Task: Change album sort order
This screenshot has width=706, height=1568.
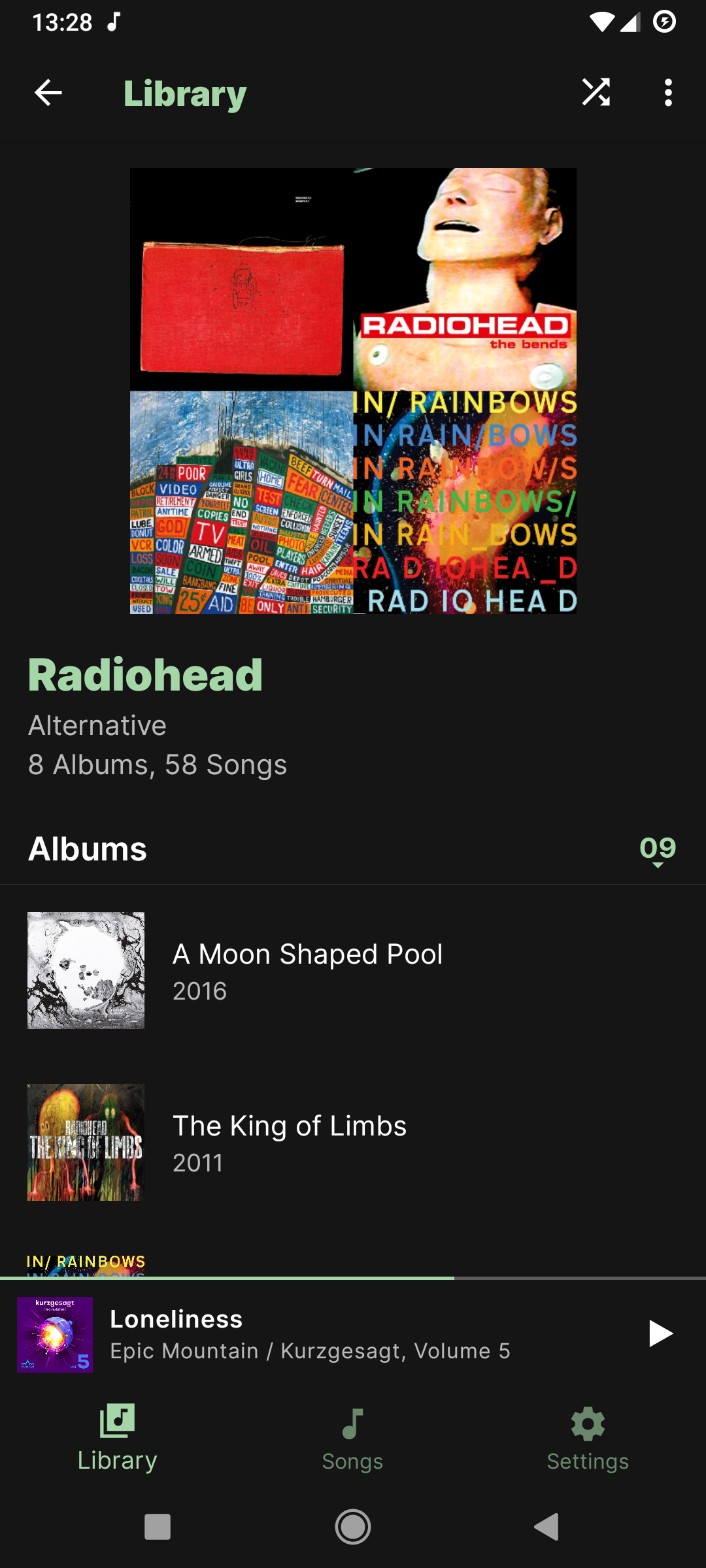Action: (657, 849)
